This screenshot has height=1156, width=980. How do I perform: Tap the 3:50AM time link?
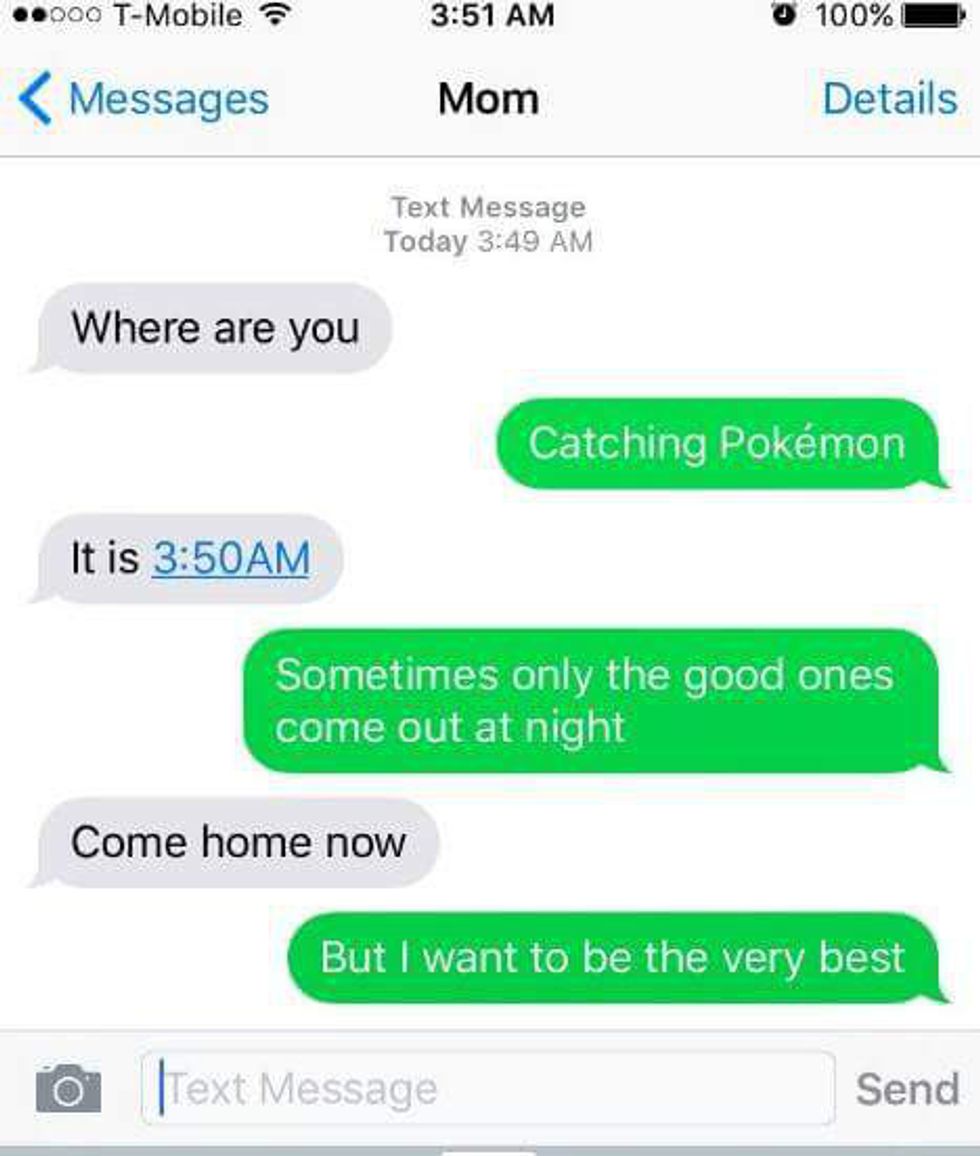(230, 558)
